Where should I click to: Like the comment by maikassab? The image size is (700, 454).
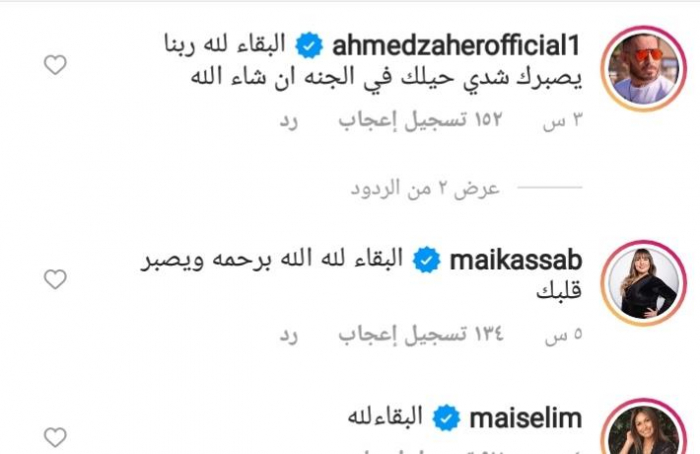pos(55,280)
